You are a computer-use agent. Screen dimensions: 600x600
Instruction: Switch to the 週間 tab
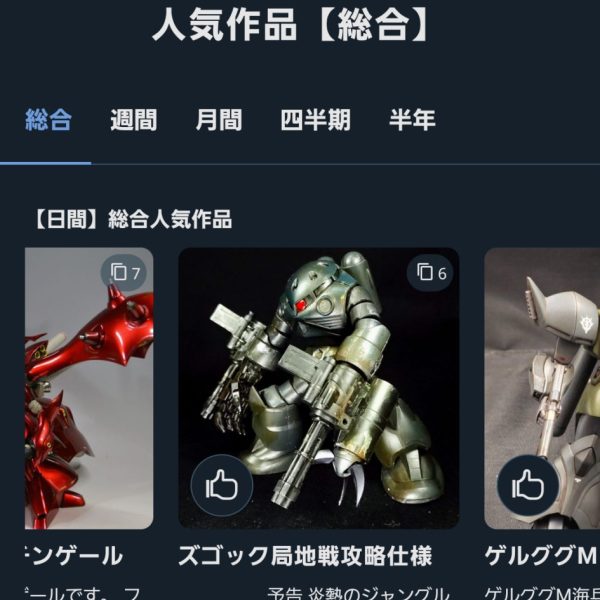[133, 121]
